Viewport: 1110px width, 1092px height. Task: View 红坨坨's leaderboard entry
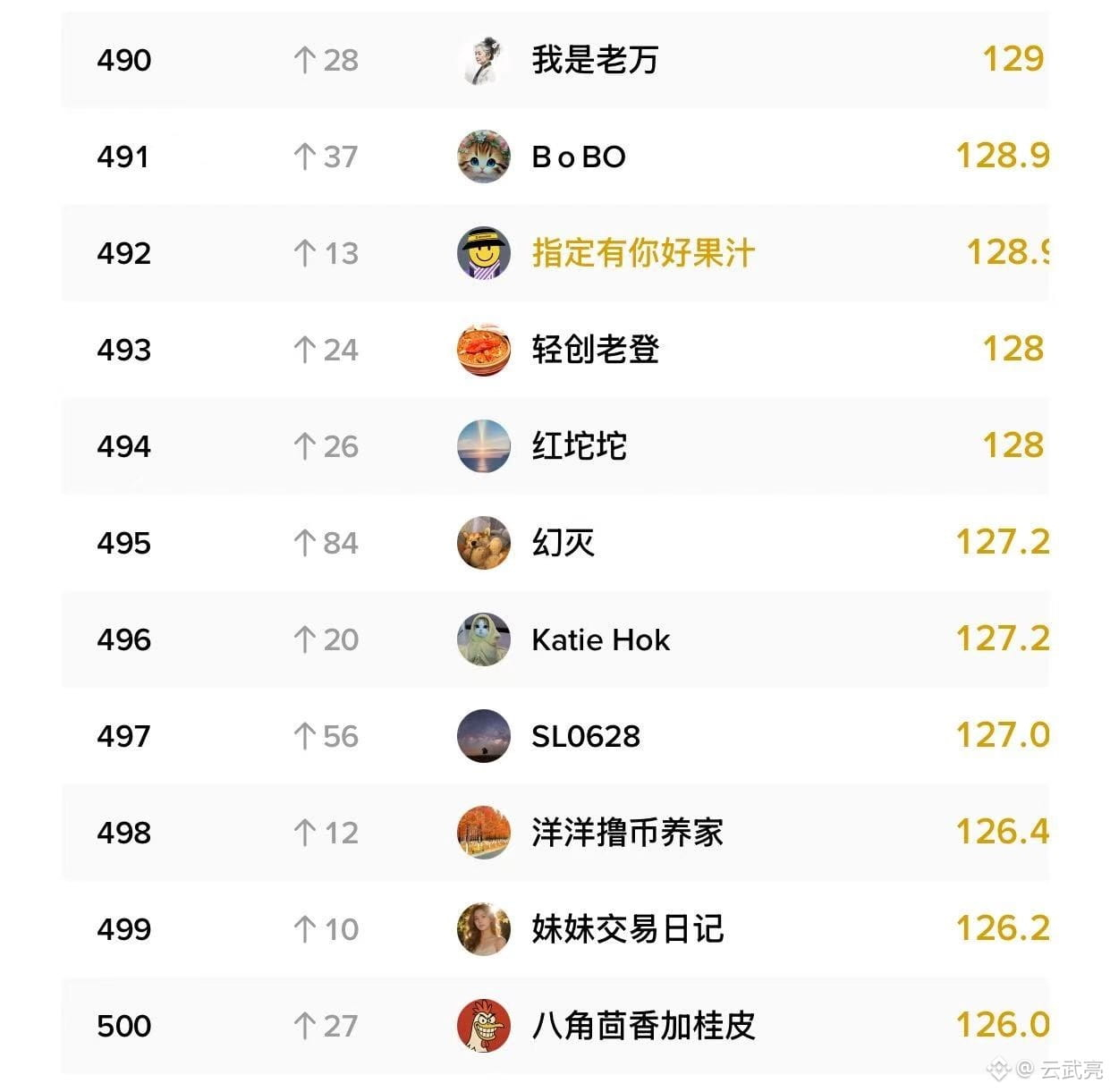point(555,446)
